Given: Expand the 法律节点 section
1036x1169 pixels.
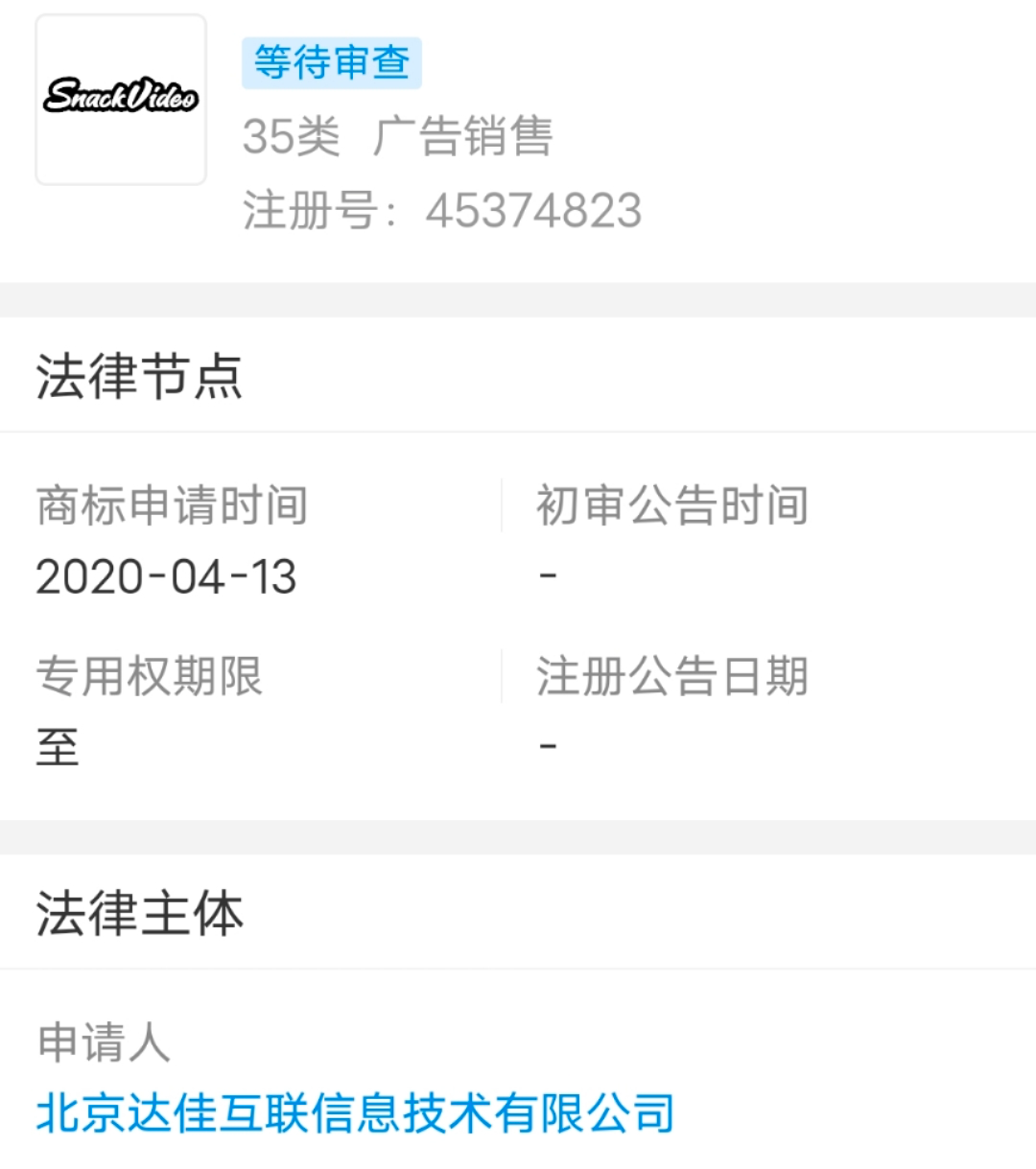Looking at the screenshot, I should click(140, 377).
